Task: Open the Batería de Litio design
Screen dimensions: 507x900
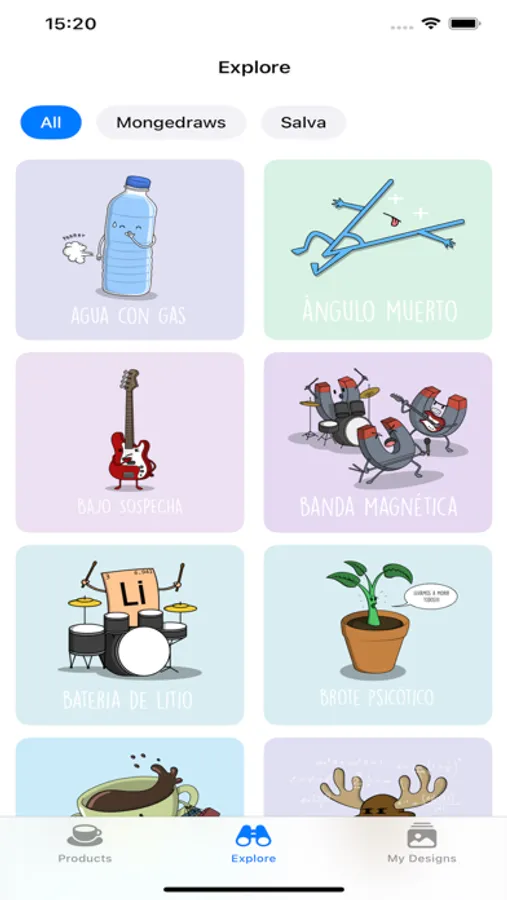Action: click(x=130, y=635)
